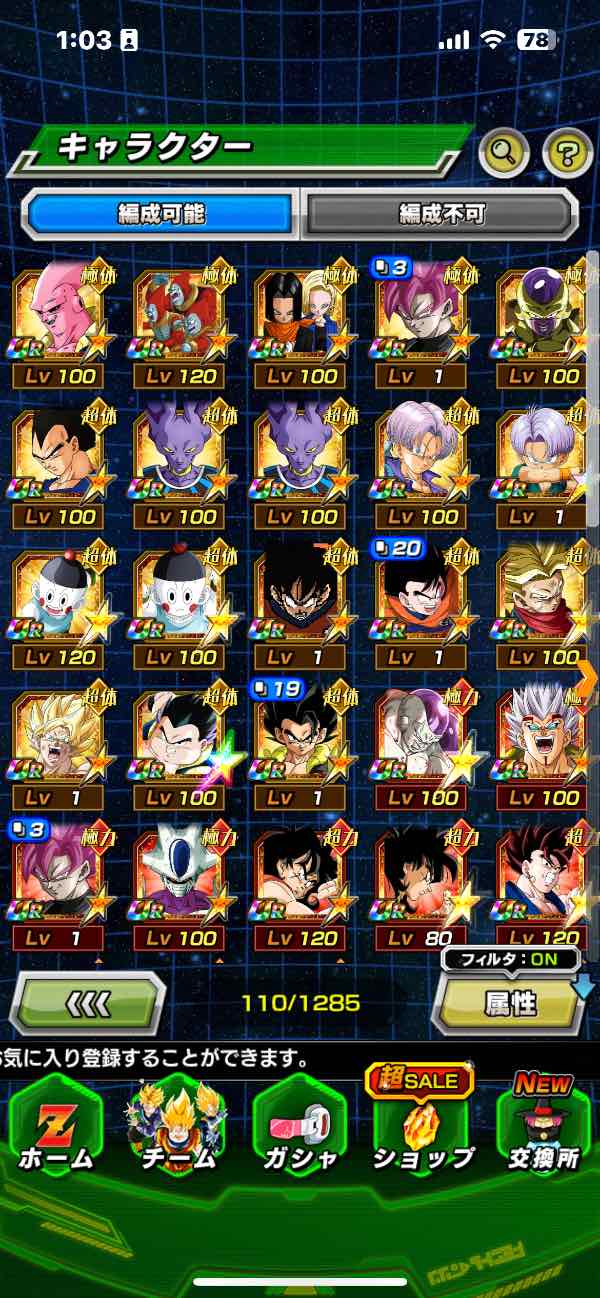Viewport: 600px width, 1298px height.
Task: Tap the back arrows button
Action: 88,1002
